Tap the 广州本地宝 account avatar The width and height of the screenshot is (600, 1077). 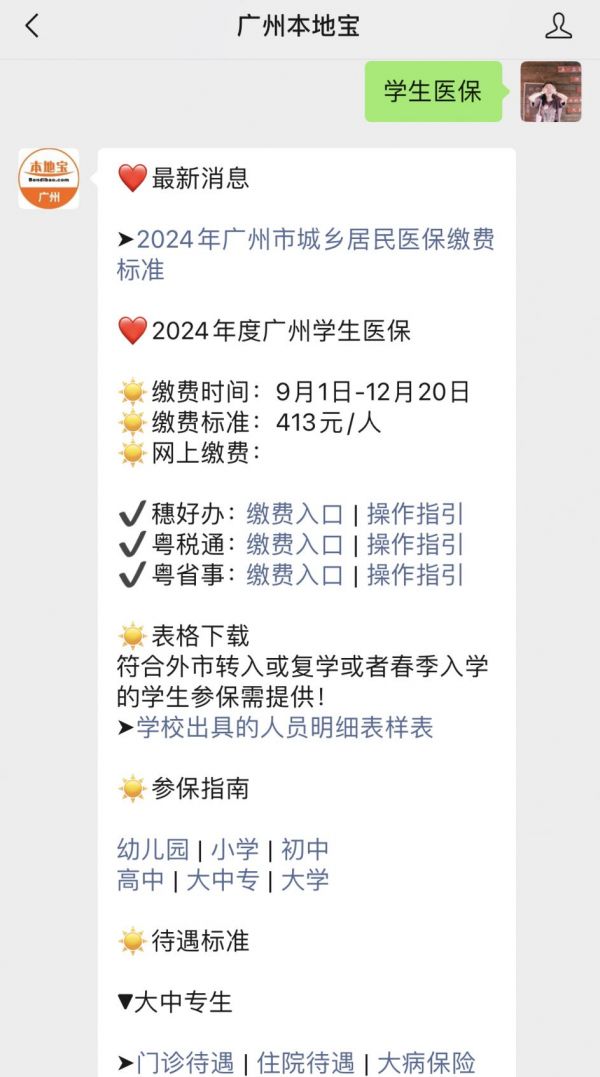48,179
